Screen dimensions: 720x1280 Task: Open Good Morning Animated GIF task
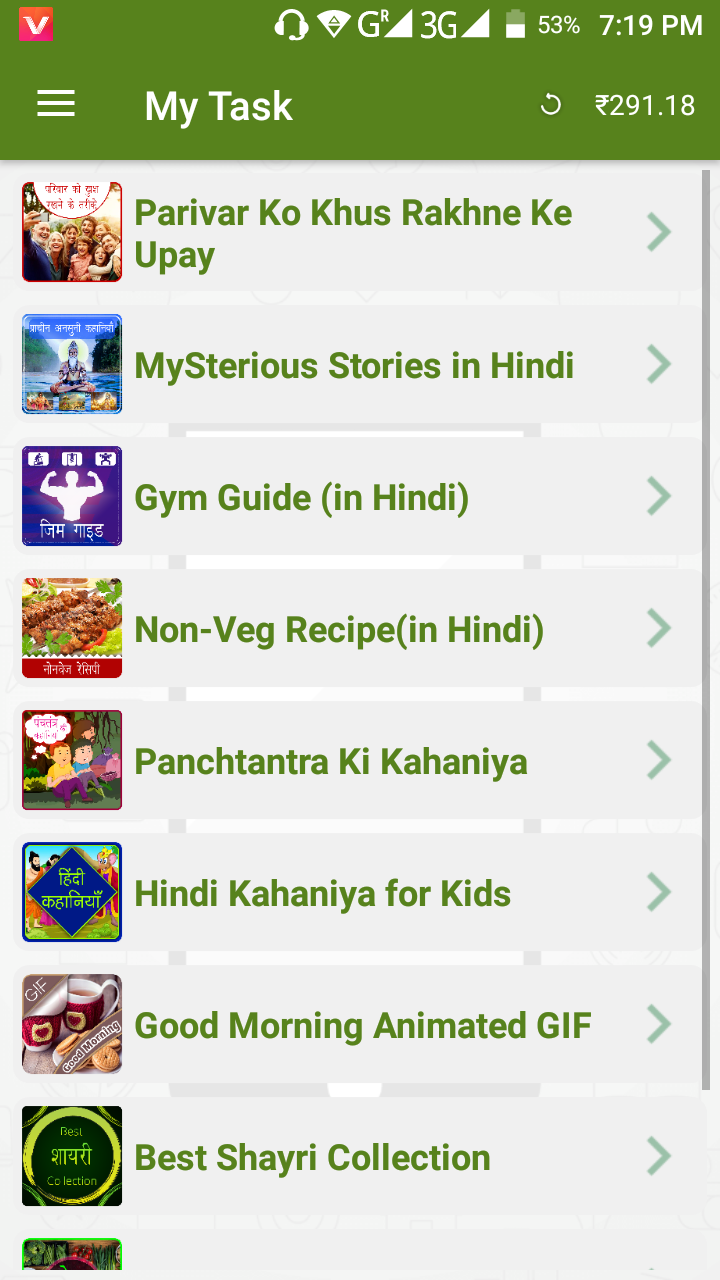[x=360, y=1025]
